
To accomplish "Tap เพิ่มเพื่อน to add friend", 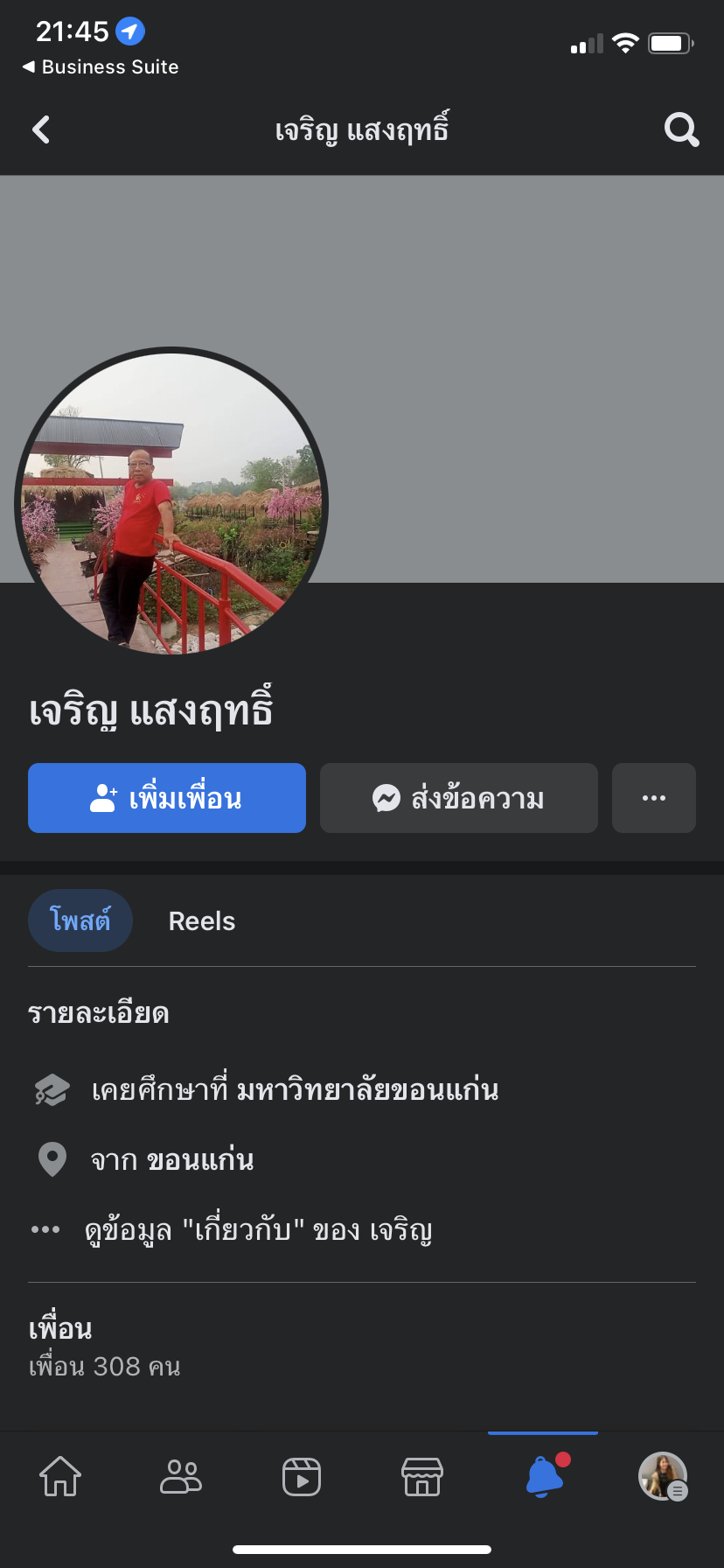I will (x=167, y=798).
